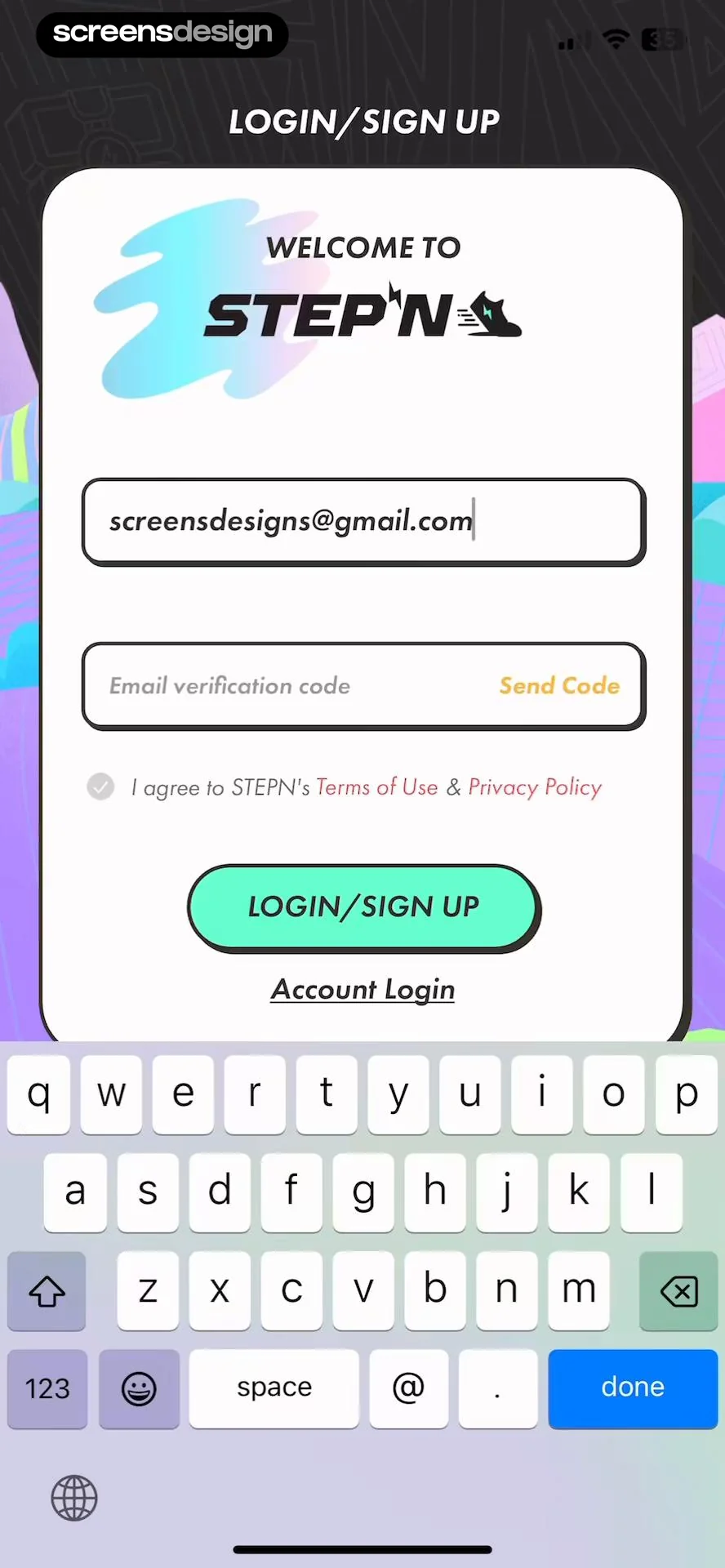Open STEPN's Terms of Use
The width and height of the screenshot is (725, 1568).
point(377,786)
